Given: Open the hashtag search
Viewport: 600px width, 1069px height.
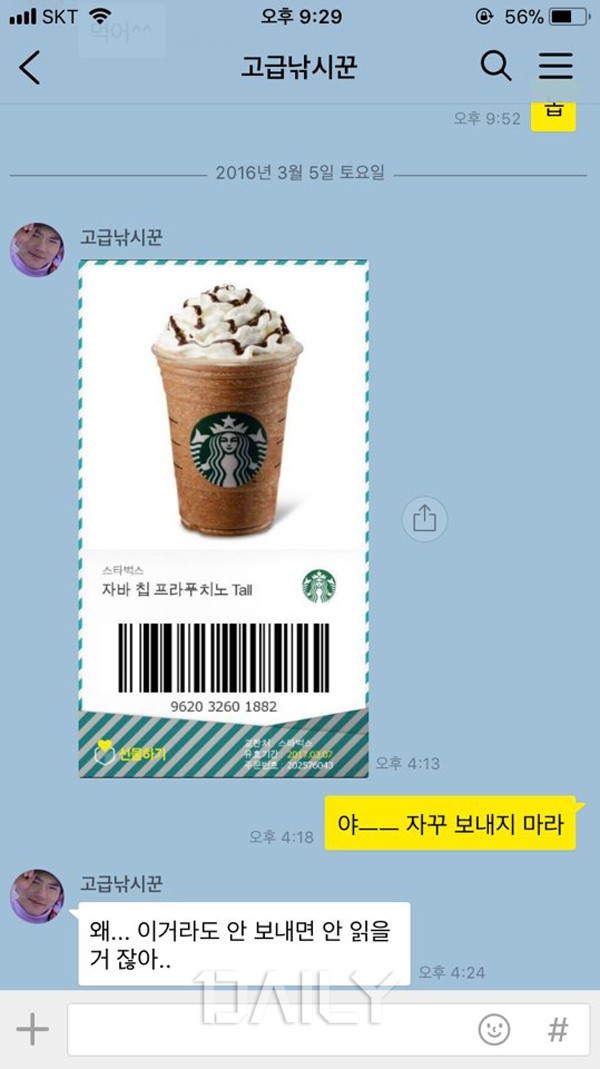Looking at the screenshot, I should [558, 1029].
